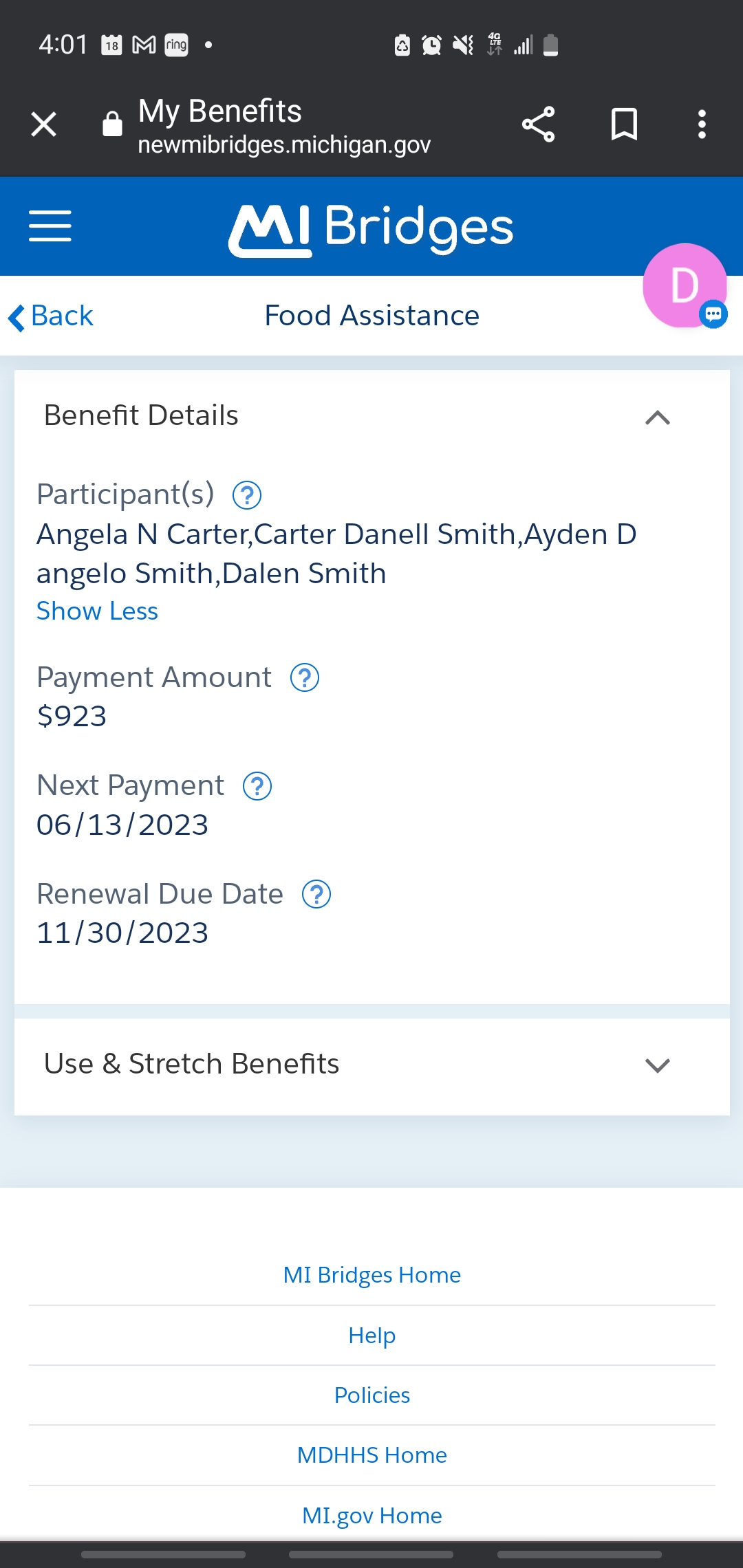Image resolution: width=743 pixels, height=1568 pixels.
Task: Visit MI.gov Home
Action: coord(372,1516)
